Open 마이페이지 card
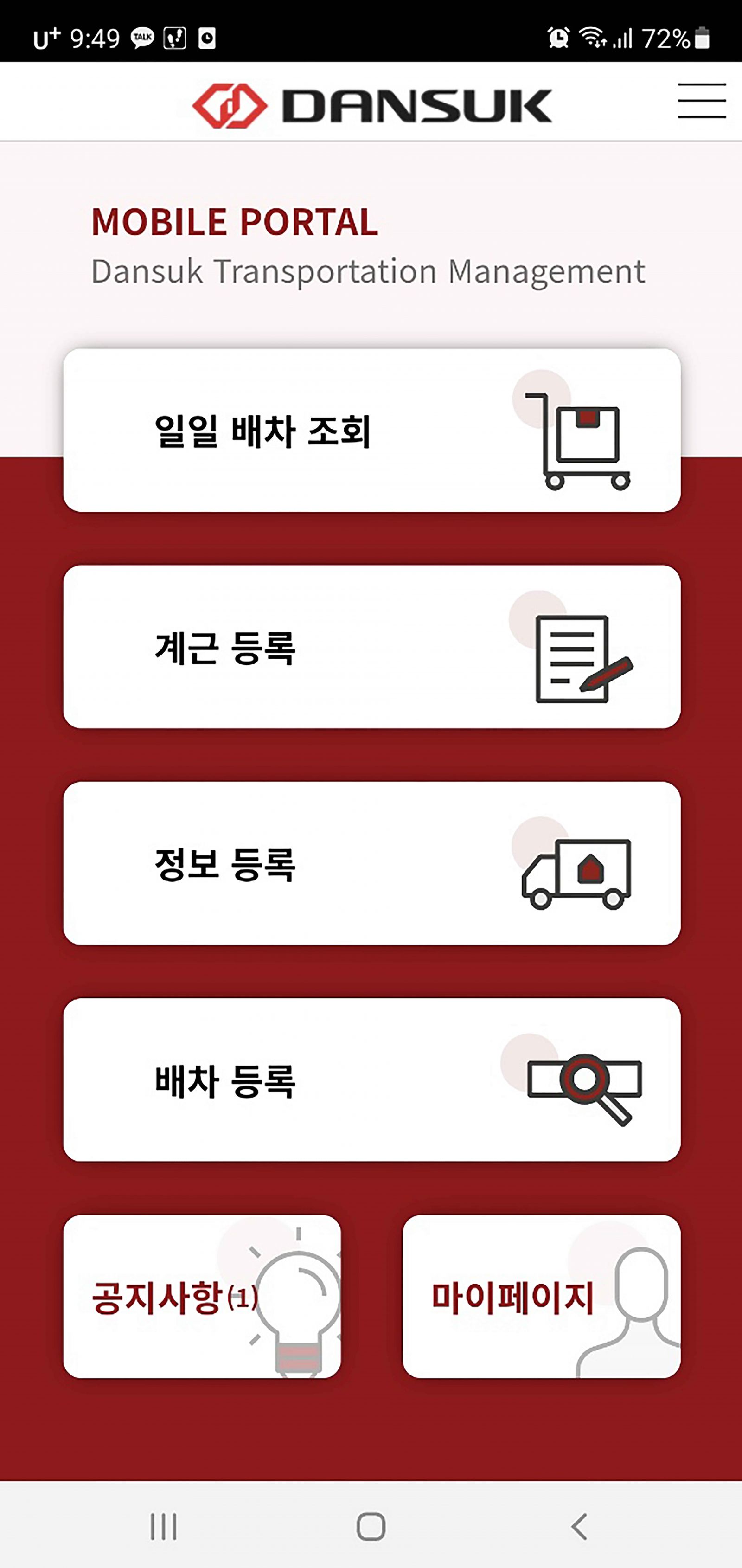The width and height of the screenshot is (742, 1568). click(541, 1297)
